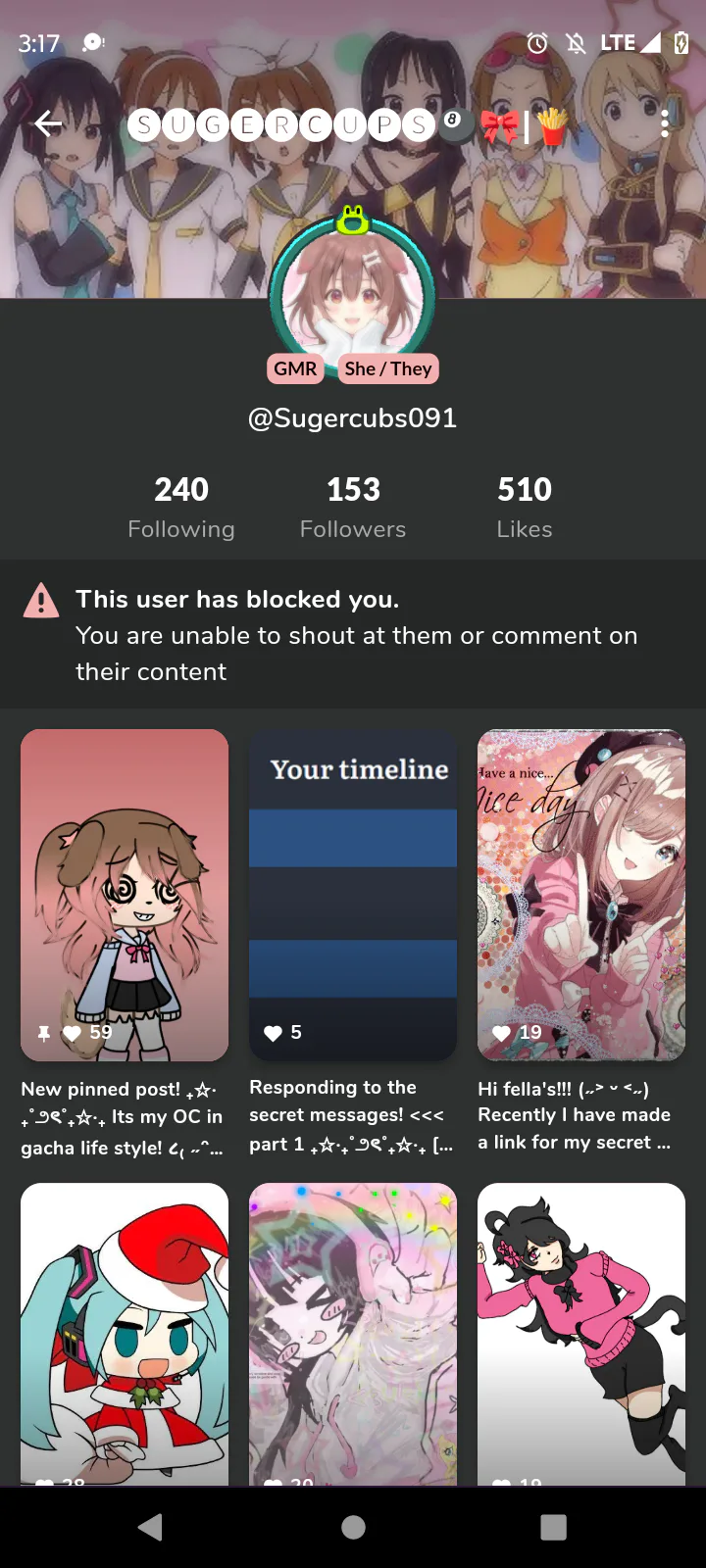Open the Santa hat Miku drawing post

tap(125, 1333)
